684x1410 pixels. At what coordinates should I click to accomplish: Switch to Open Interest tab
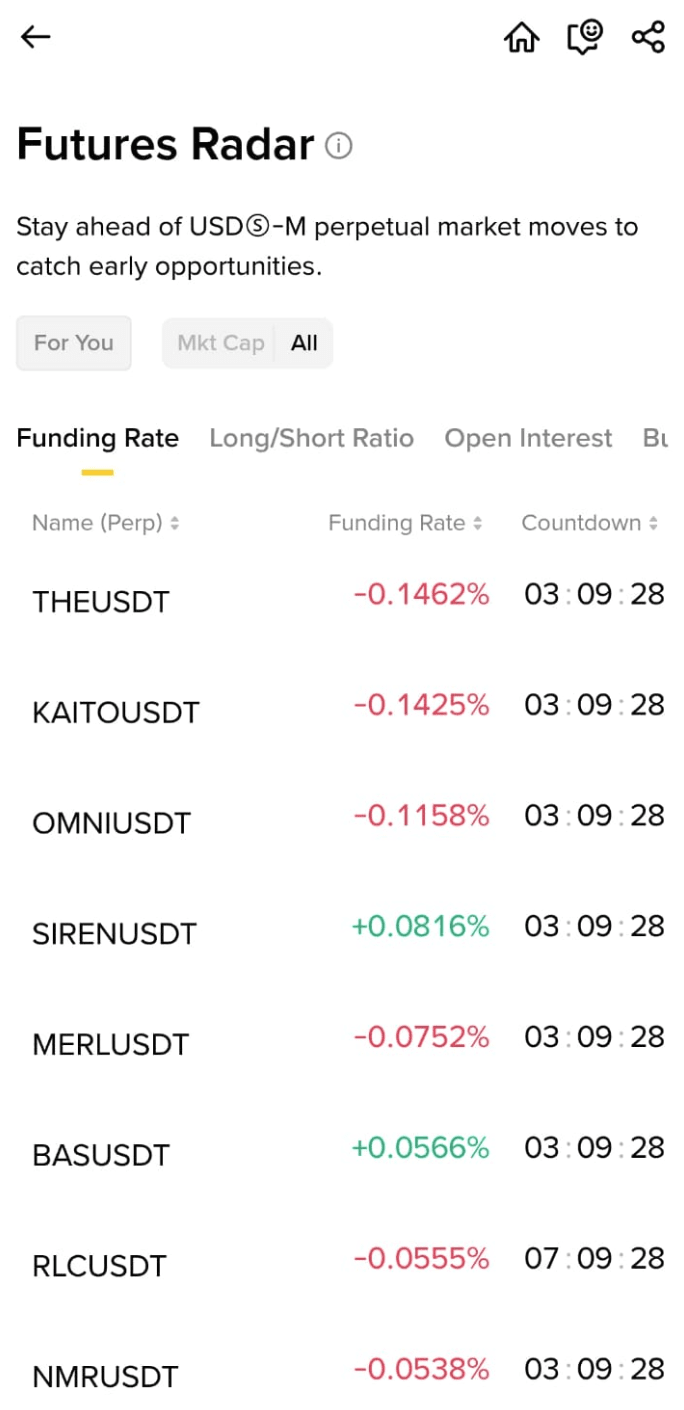click(528, 438)
